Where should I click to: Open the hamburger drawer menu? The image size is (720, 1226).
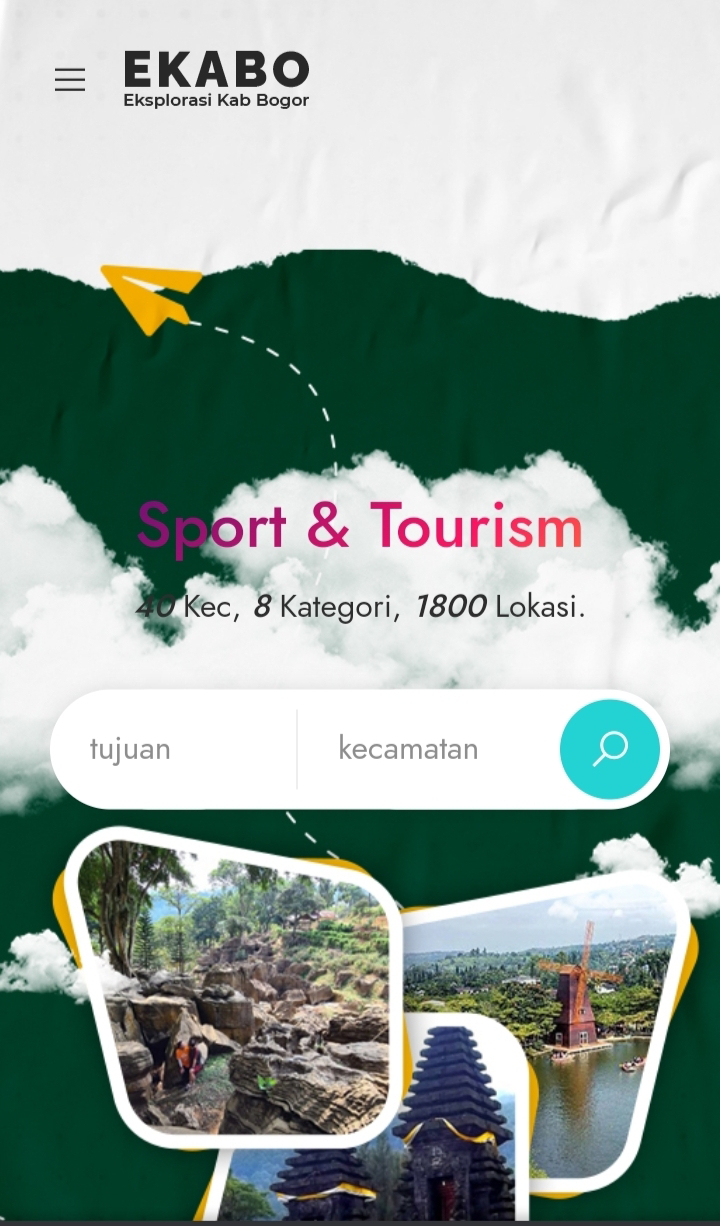(70, 80)
